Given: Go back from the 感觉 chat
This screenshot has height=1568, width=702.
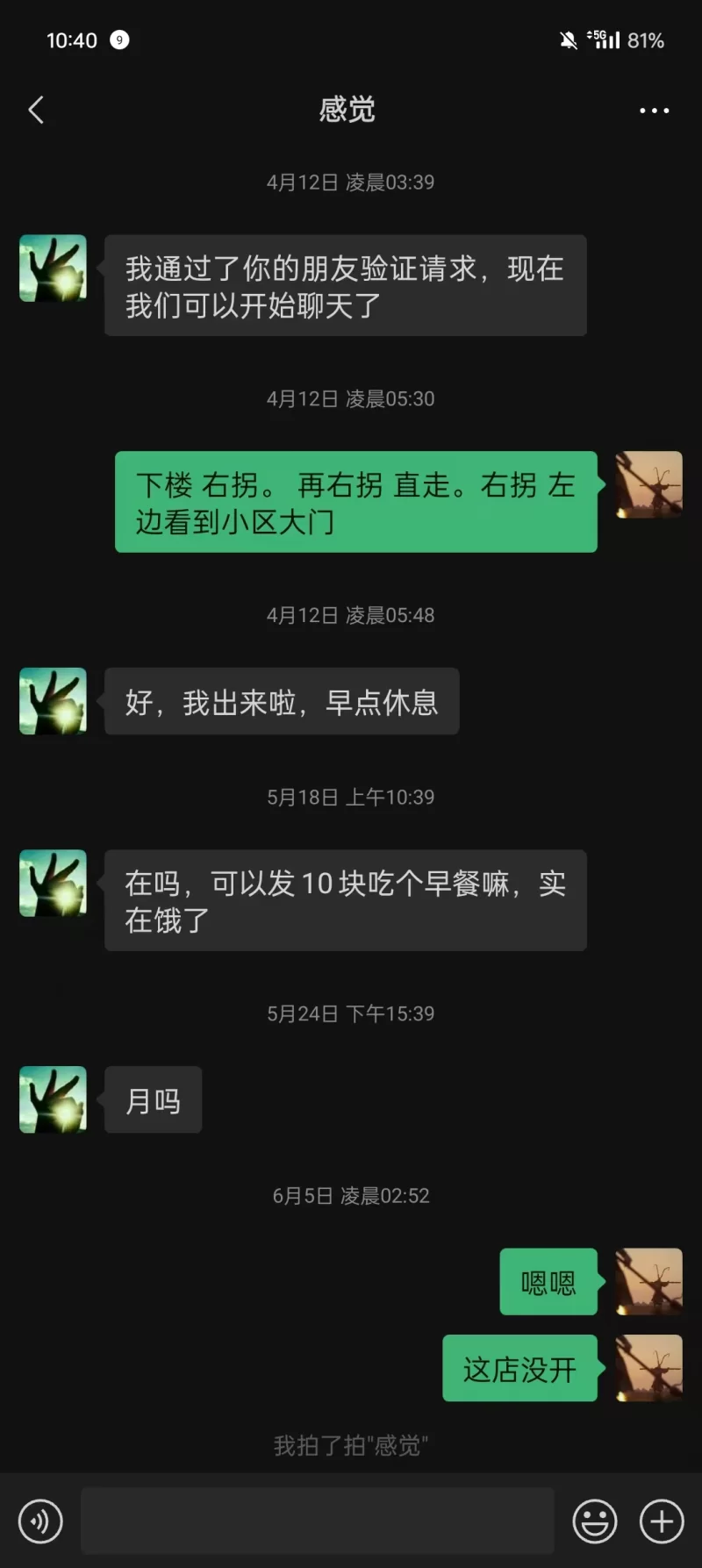Looking at the screenshot, I should click(36, 111).
